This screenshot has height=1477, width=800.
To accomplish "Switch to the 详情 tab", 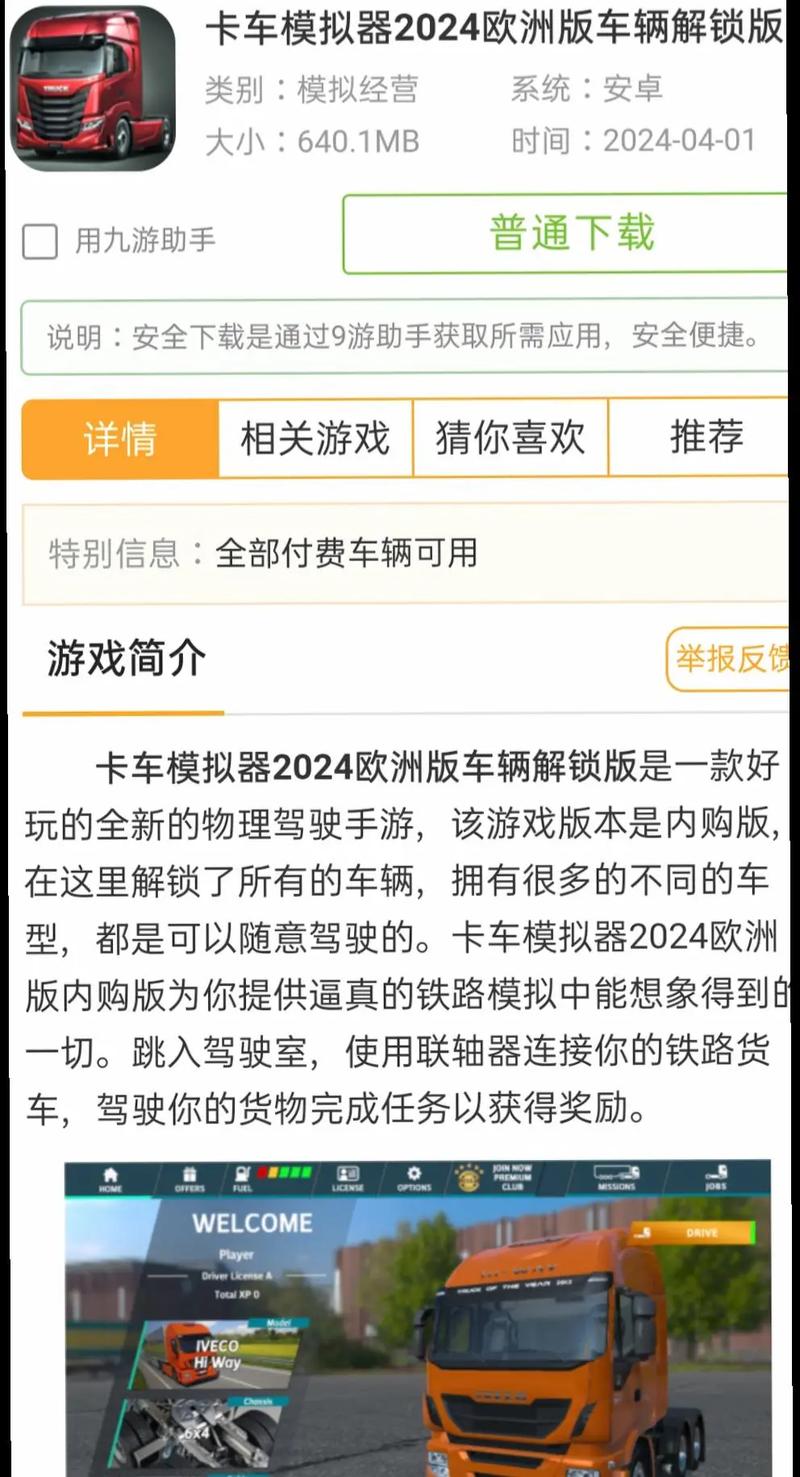I will coord(120,439).
